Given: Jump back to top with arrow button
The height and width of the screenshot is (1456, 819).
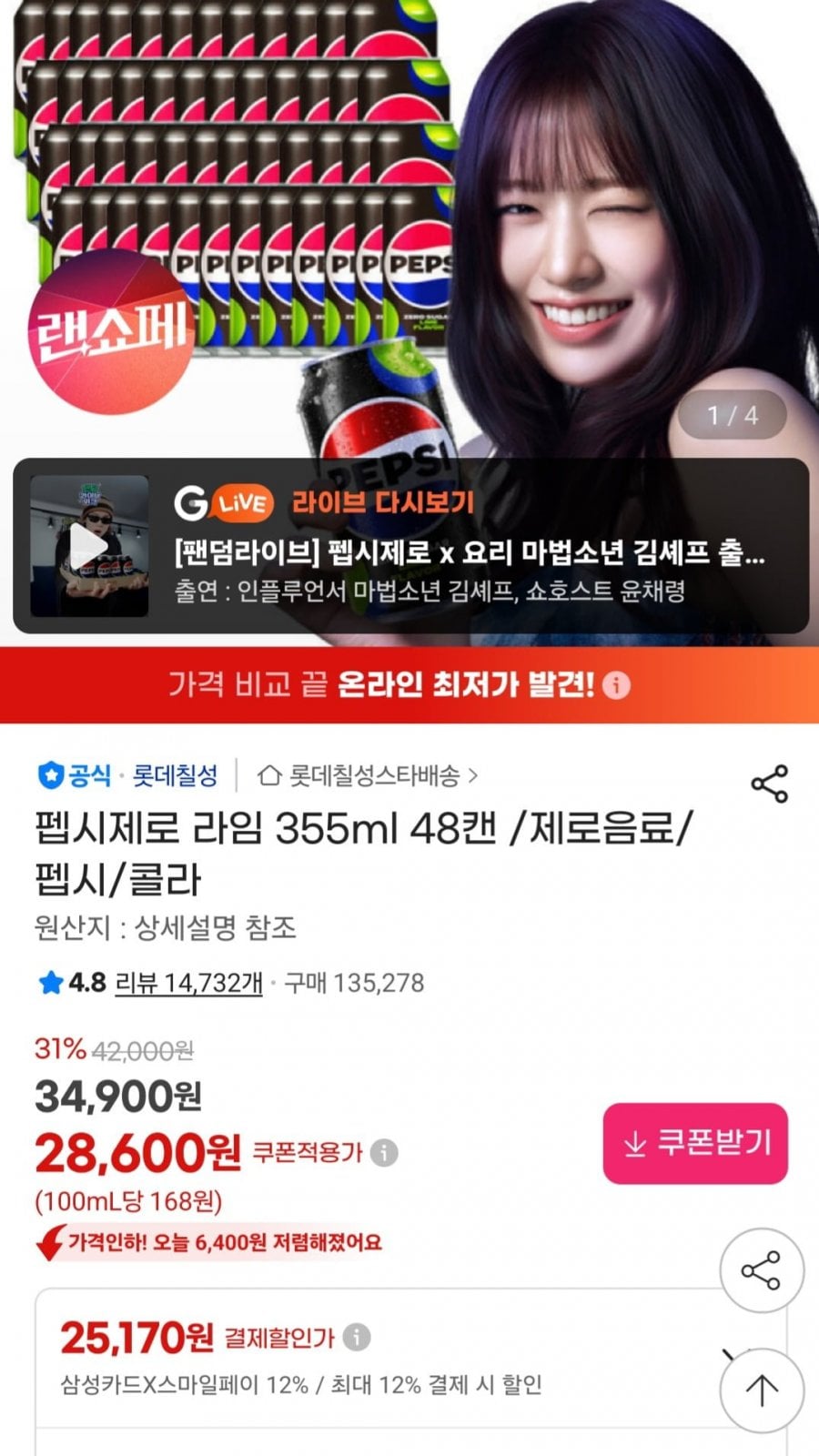Looking at the screenshot, I should [x=762, y=1390].
